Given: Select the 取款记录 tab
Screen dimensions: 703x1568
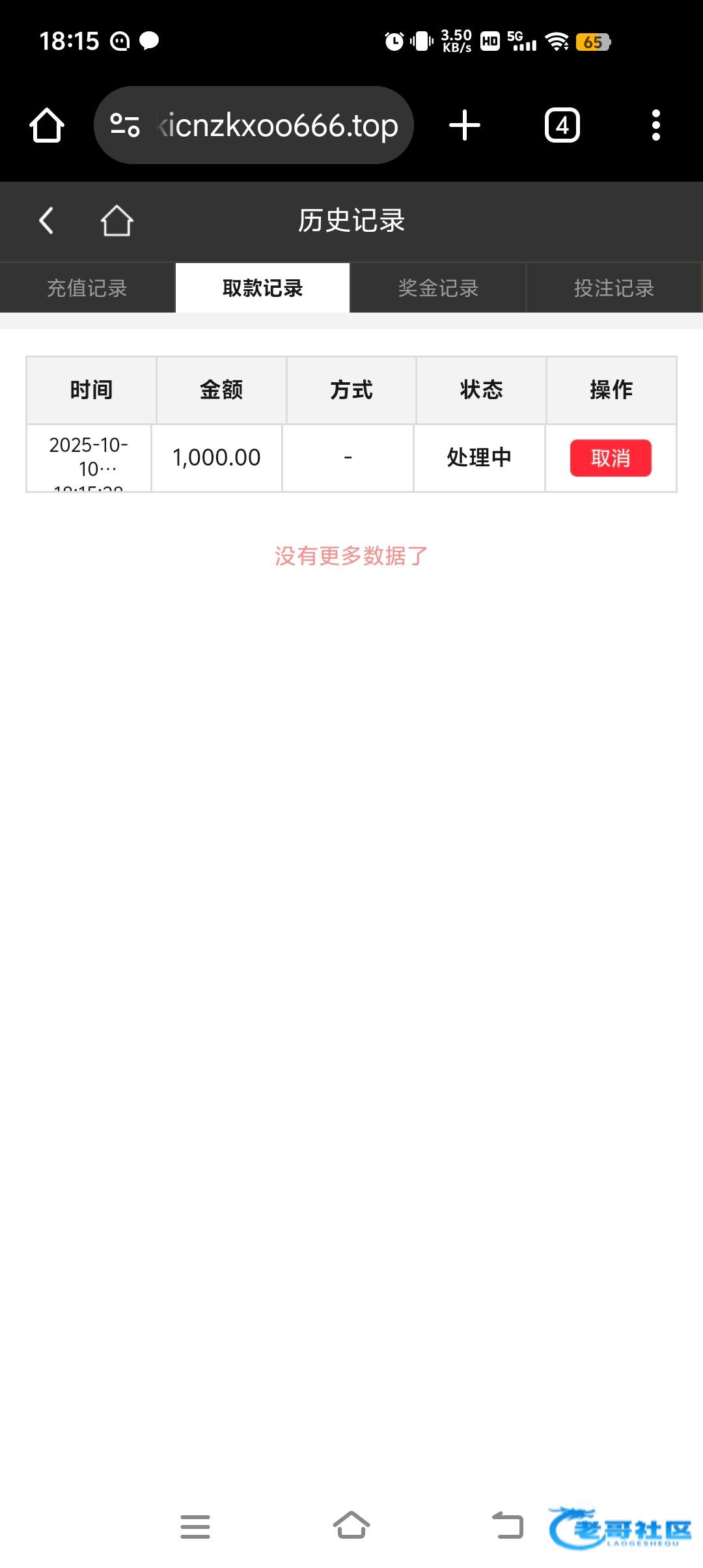Looking at the screenshot, I should (x=262, y=288).
